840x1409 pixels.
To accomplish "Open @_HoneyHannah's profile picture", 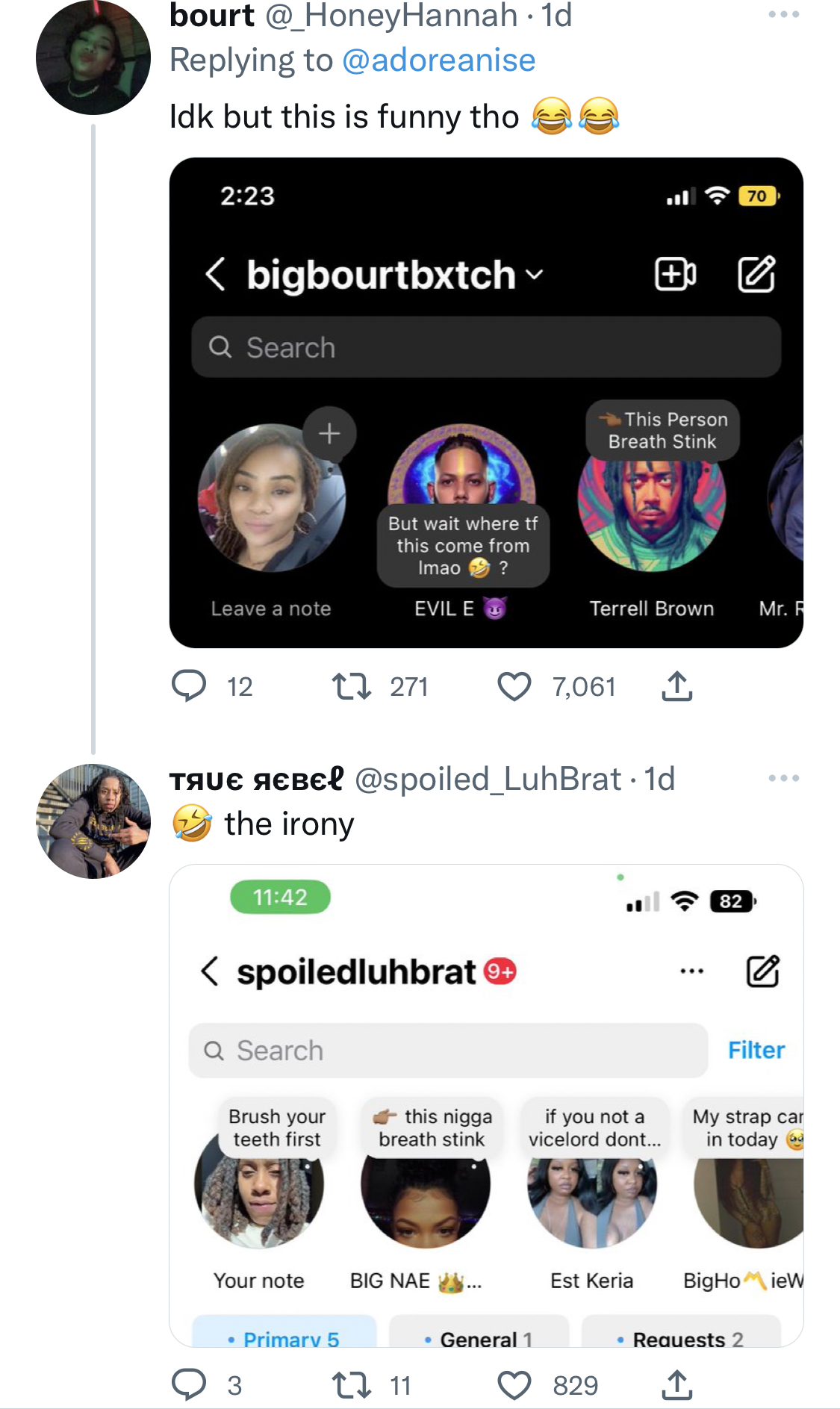I will (x=93, y=57).
